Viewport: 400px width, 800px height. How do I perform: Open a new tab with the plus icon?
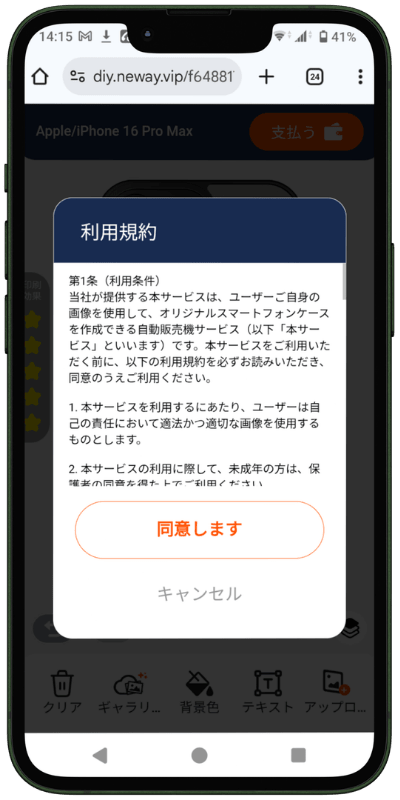[x=266, y=77]
